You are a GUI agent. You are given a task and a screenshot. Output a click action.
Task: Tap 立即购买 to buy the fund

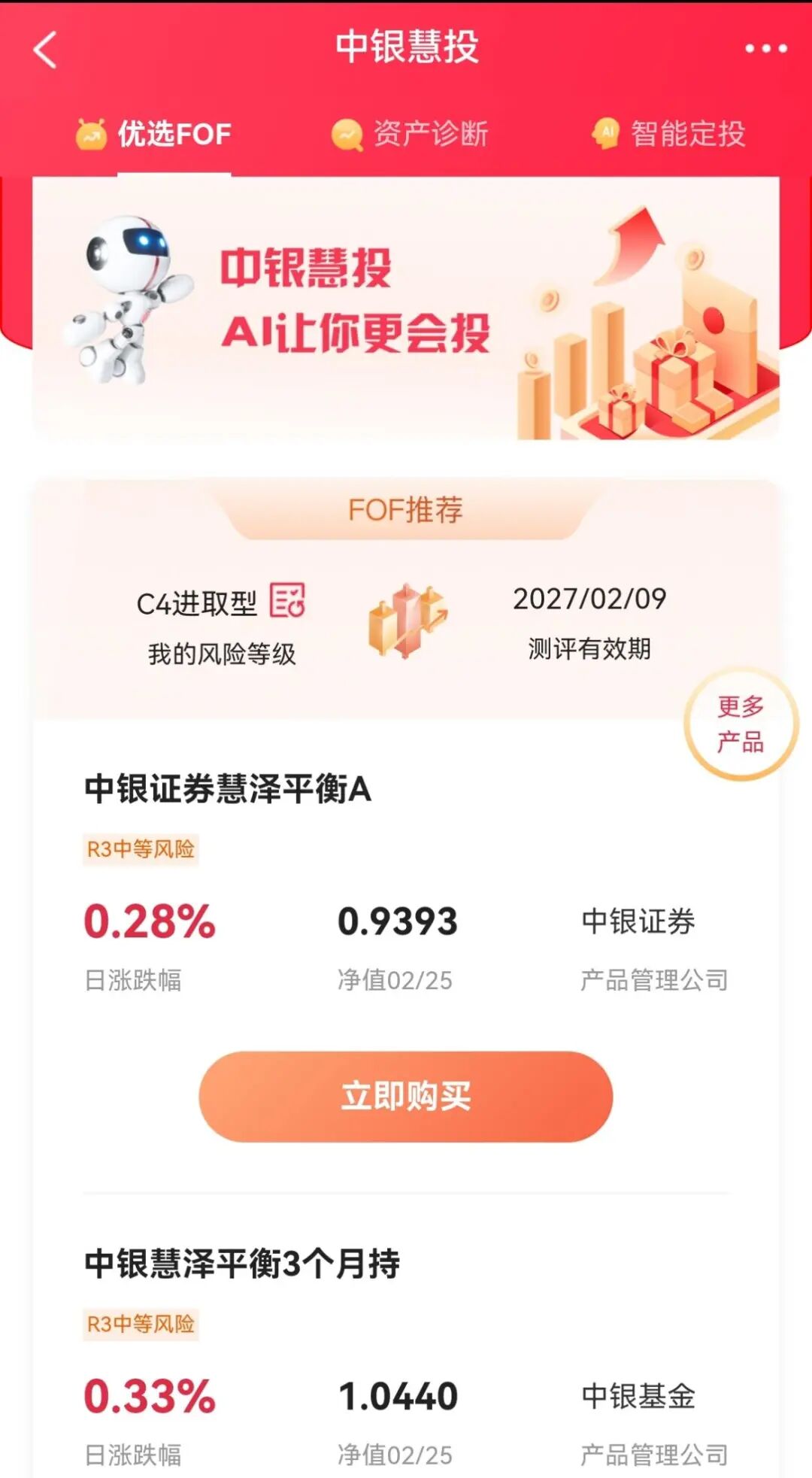pos(406,1097)
